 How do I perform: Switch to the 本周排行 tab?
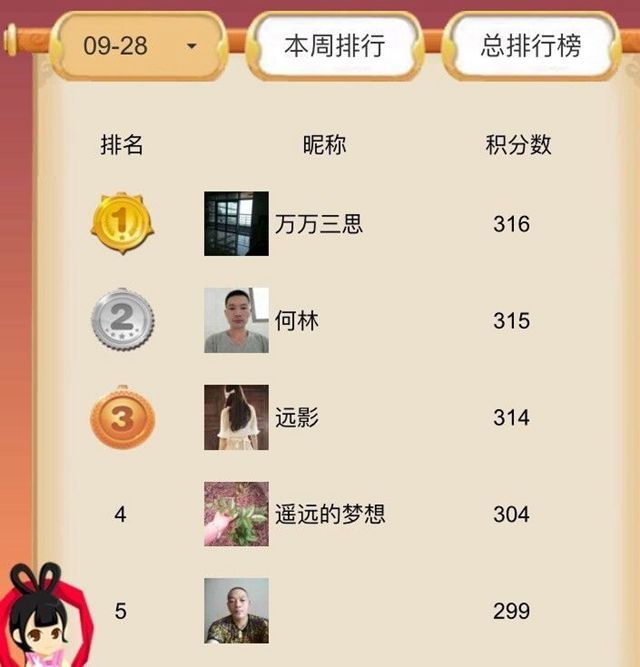334,47
